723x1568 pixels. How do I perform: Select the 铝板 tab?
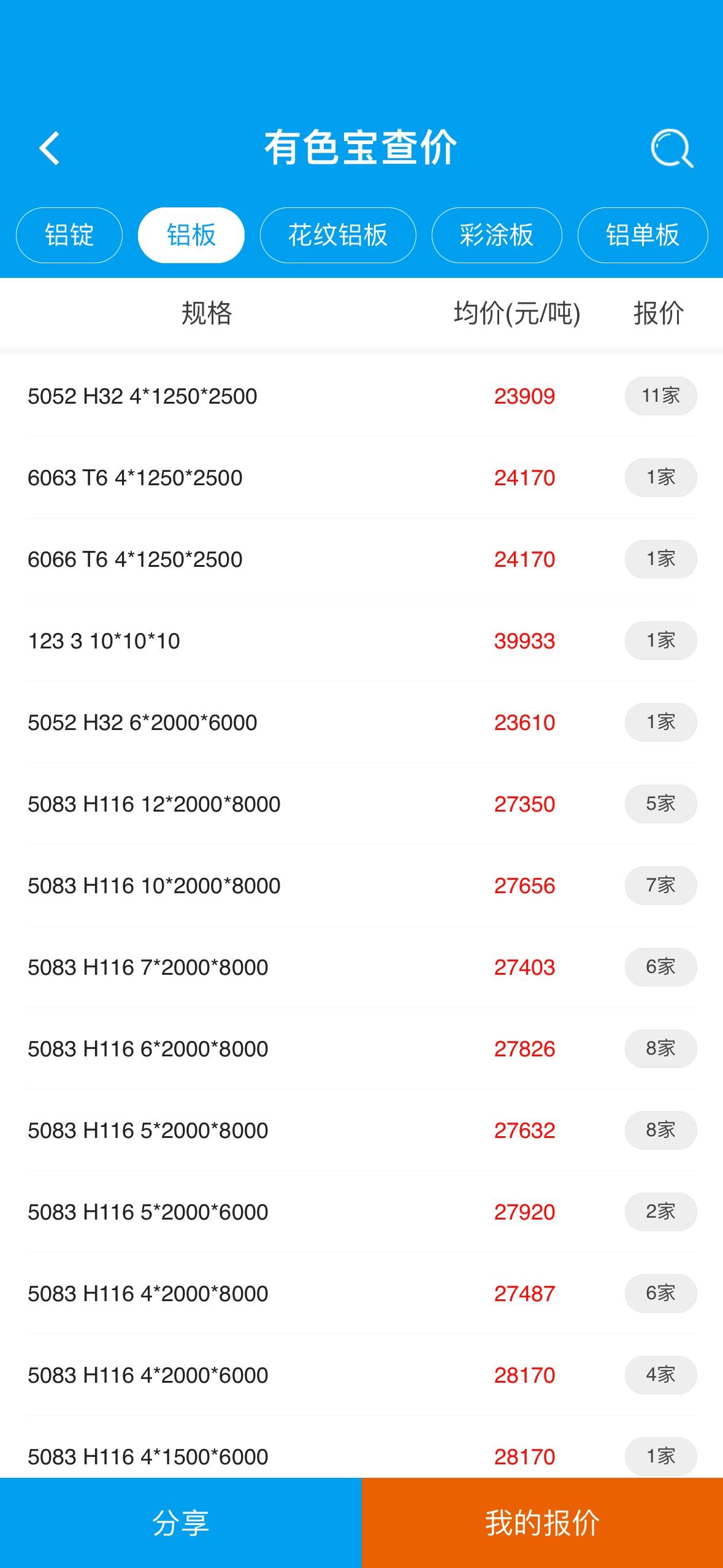click(191, 236)
